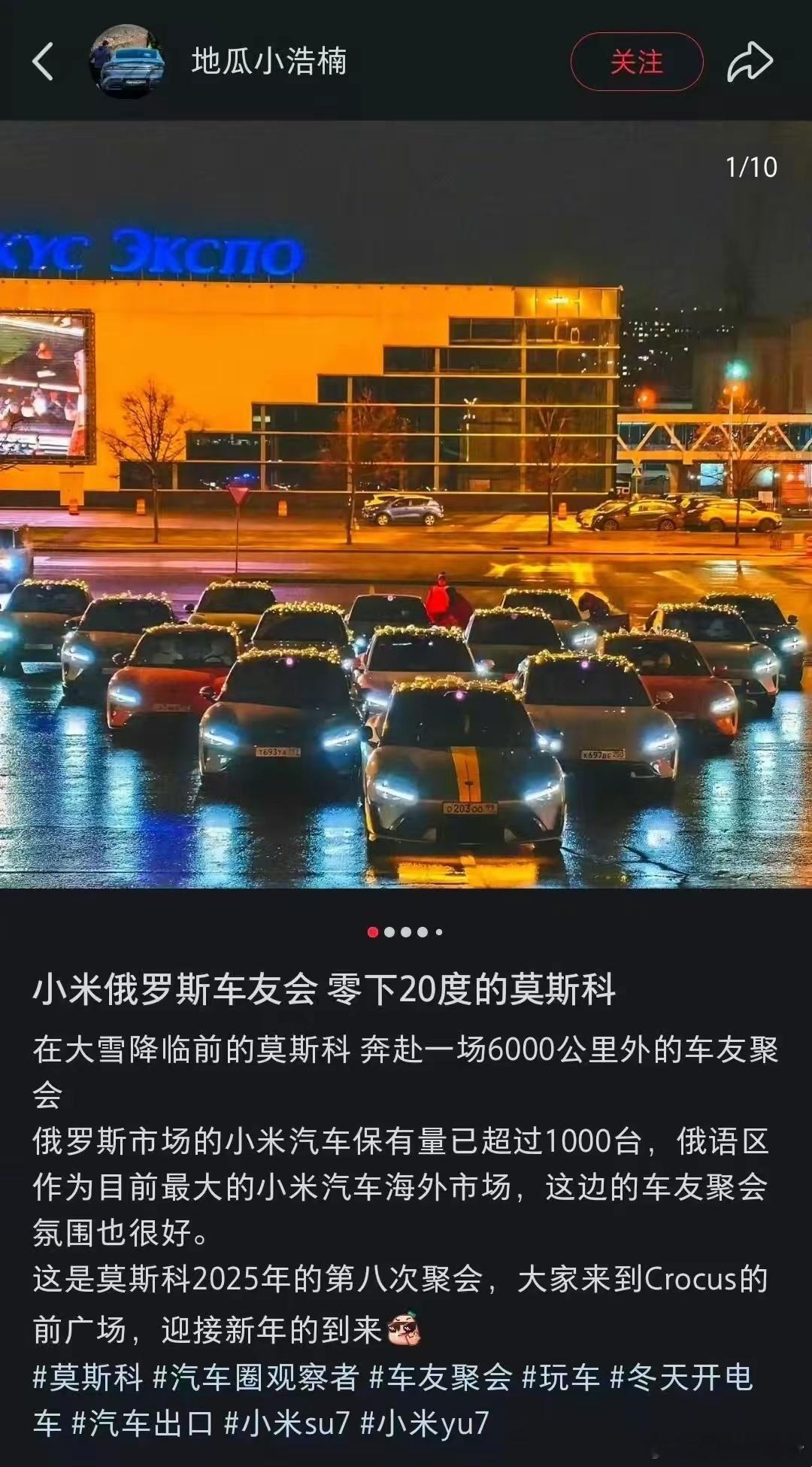Tap the second carousel pagination dot
The width and height of the screenshot is (812, 1467).
point(390,931)
